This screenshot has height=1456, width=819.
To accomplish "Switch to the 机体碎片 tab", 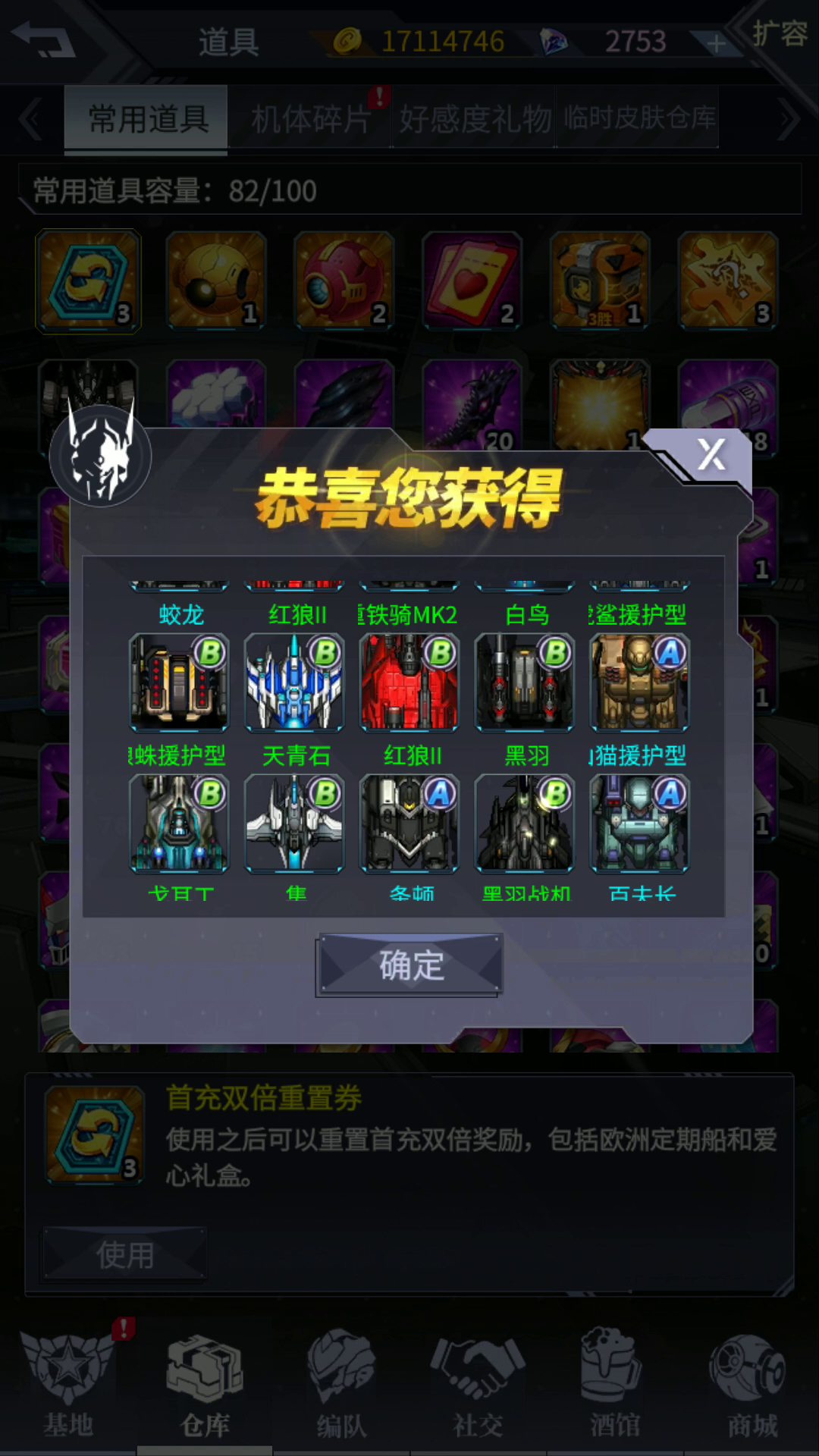I will click(x=310, y=119).
